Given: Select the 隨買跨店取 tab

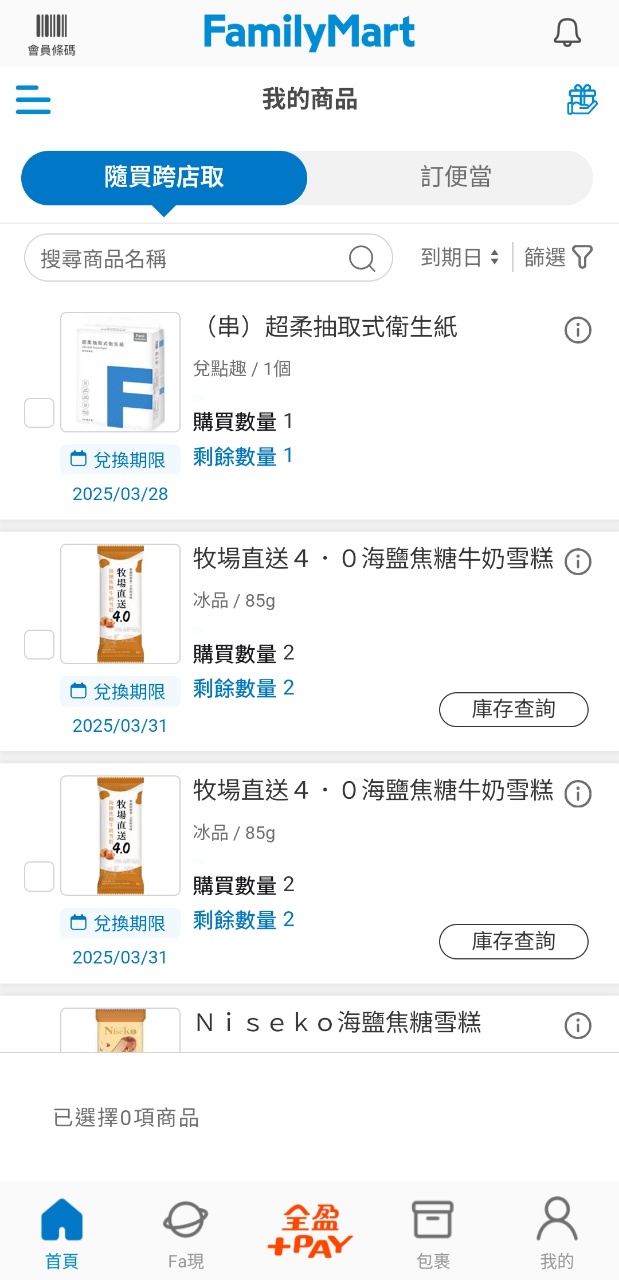Looking at the screenshot, I should [164, 178].
